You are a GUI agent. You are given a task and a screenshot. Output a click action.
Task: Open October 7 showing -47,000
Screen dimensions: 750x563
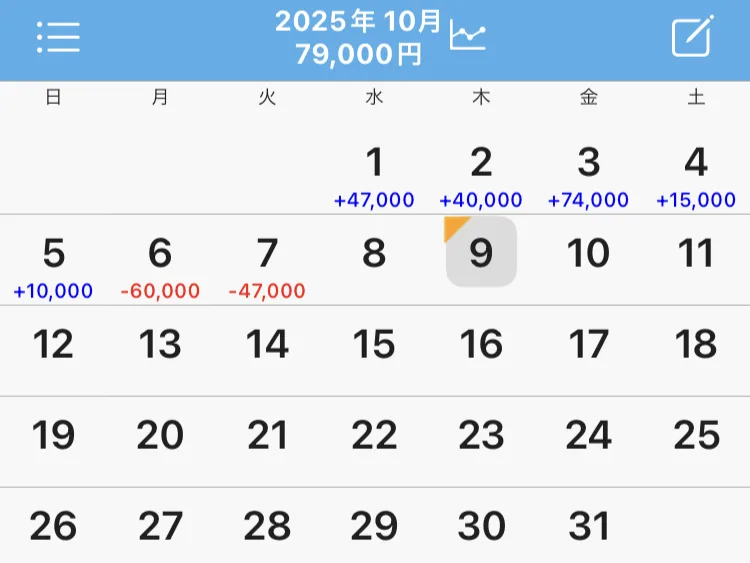tap(267, 261)
